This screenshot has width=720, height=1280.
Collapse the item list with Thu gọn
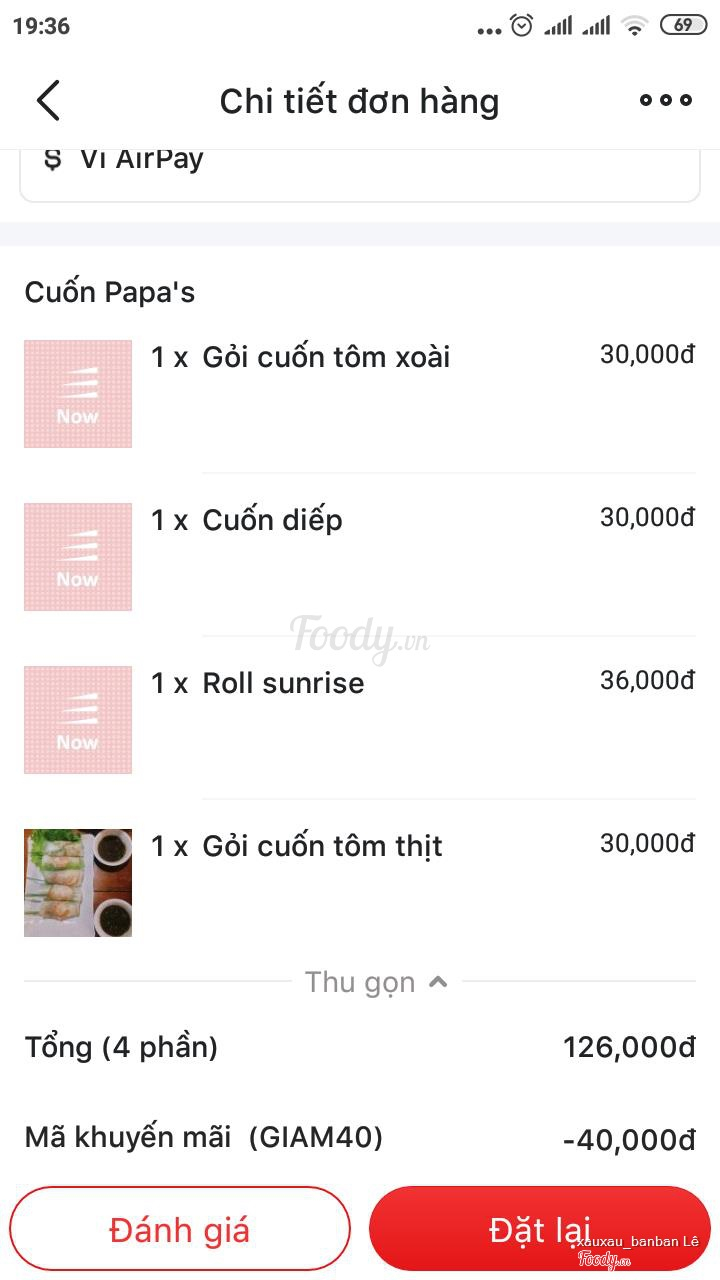375,982
